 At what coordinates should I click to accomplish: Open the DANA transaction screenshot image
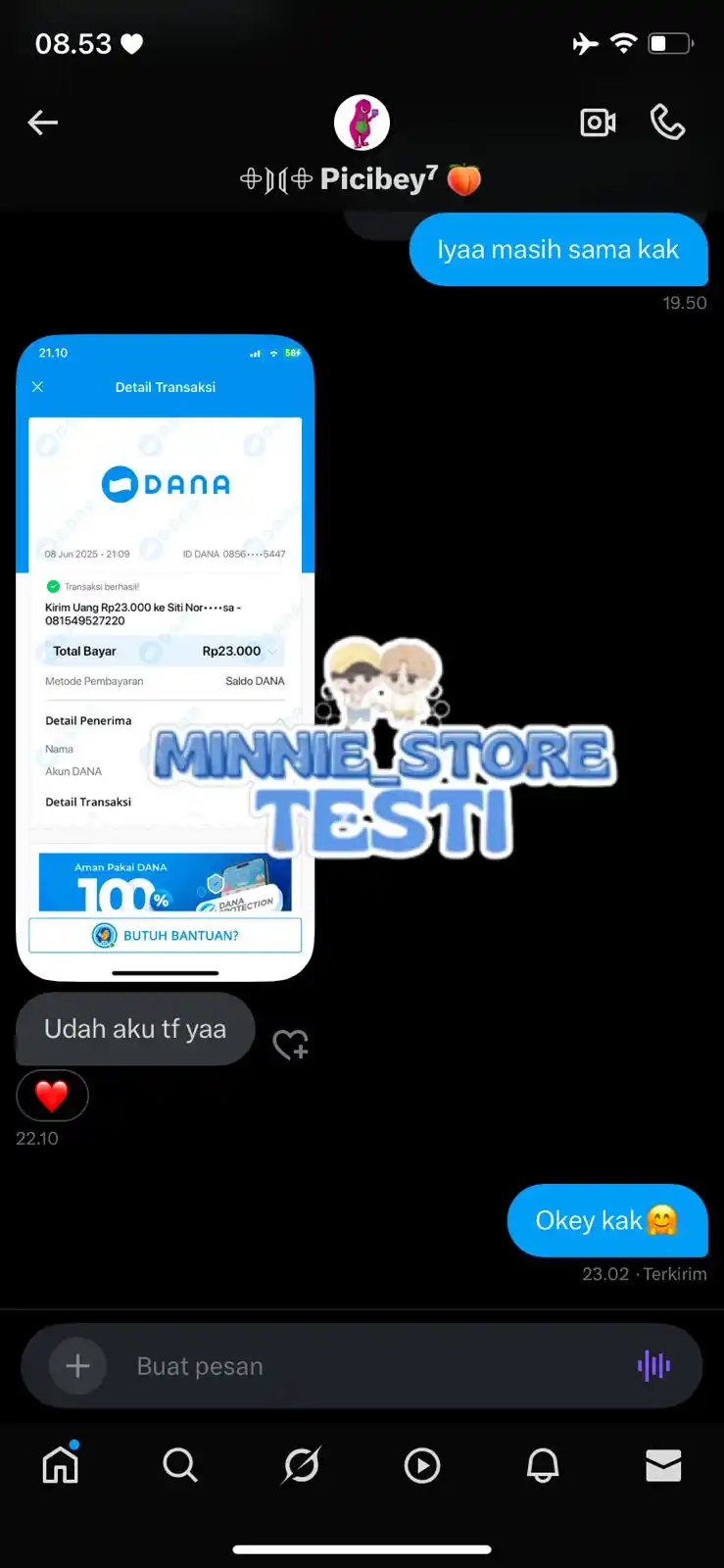click(166, 657)
